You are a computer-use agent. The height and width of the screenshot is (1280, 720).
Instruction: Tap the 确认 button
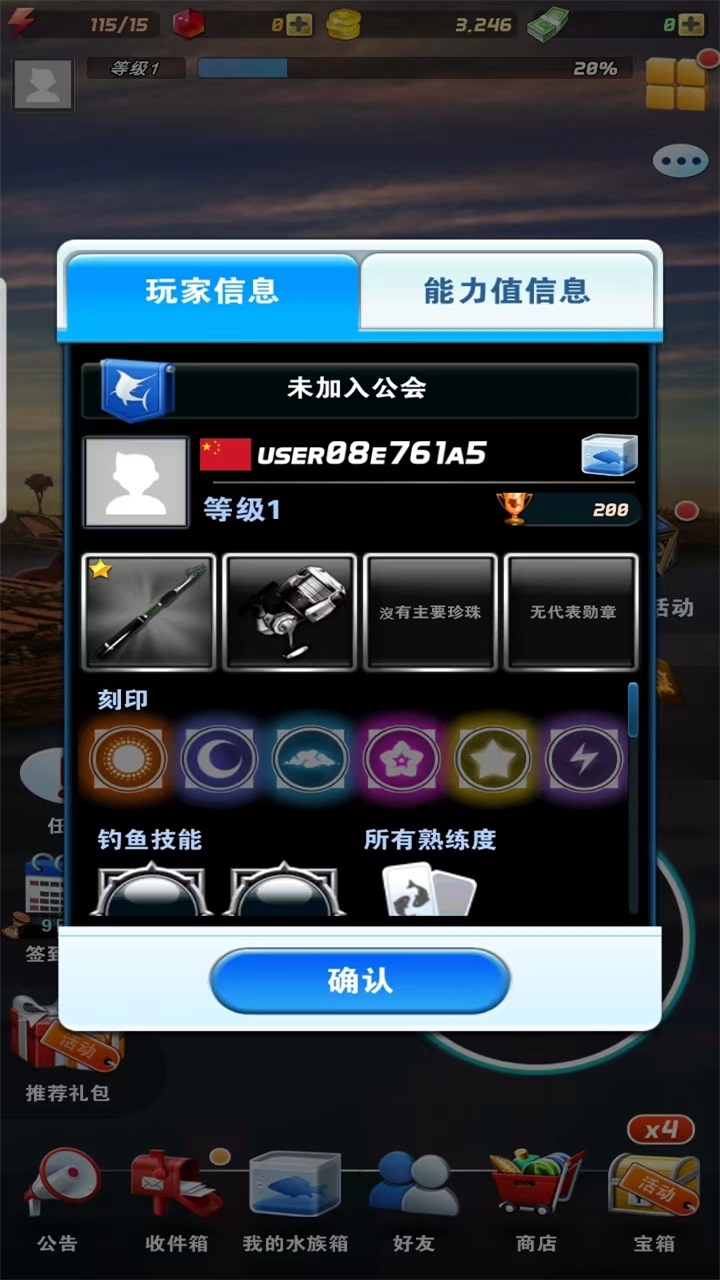coord(360,981)
